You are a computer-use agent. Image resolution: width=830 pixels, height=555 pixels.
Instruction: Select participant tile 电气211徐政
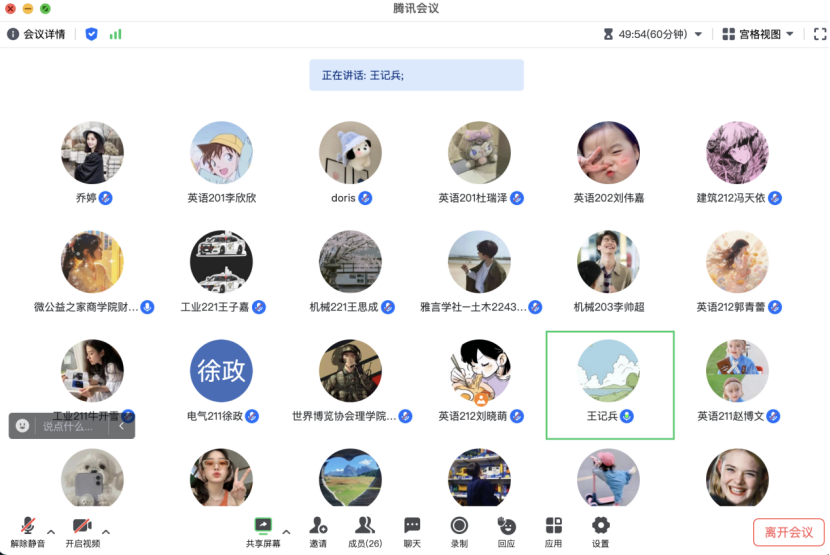(221, 381)
